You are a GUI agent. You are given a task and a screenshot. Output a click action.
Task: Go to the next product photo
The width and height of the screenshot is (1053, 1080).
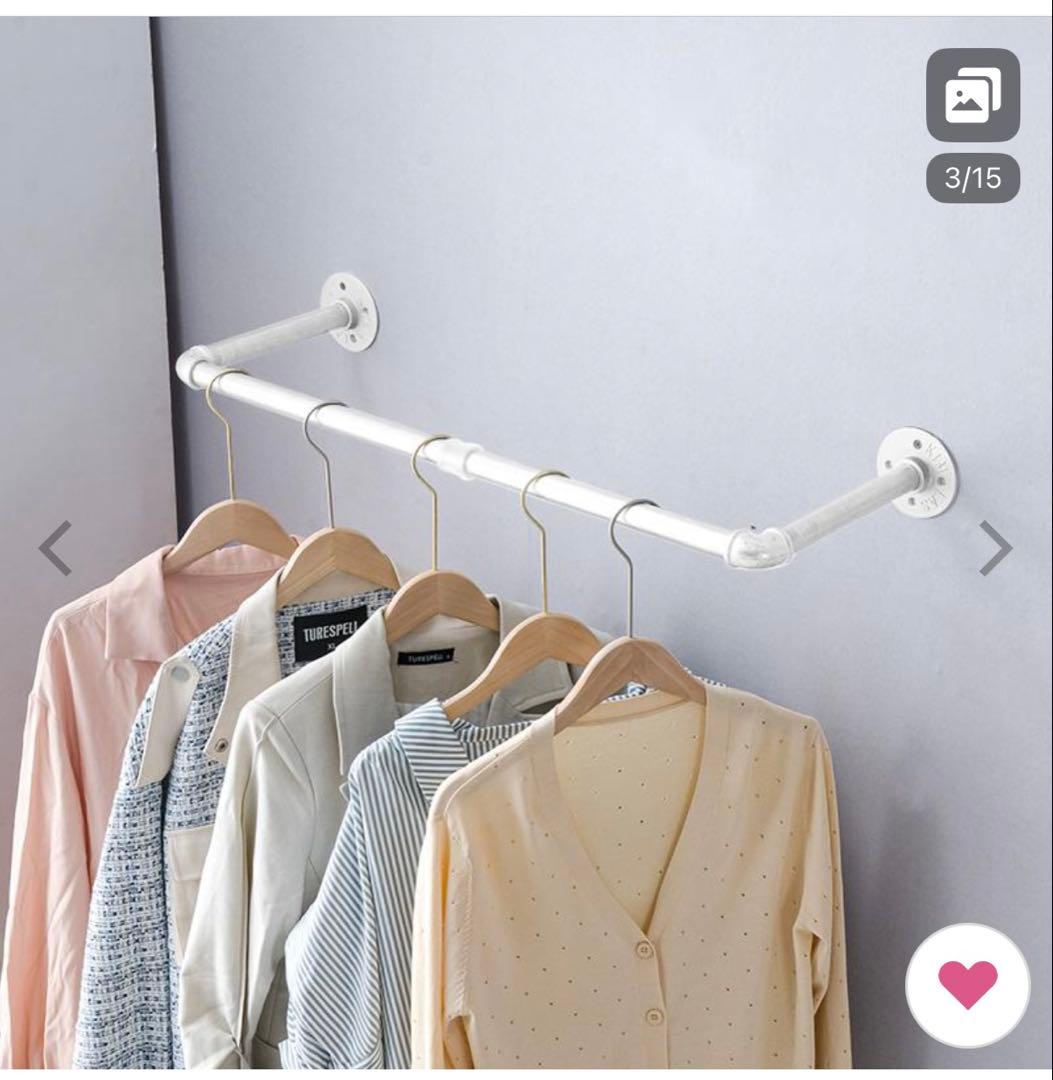click(994, 548)
